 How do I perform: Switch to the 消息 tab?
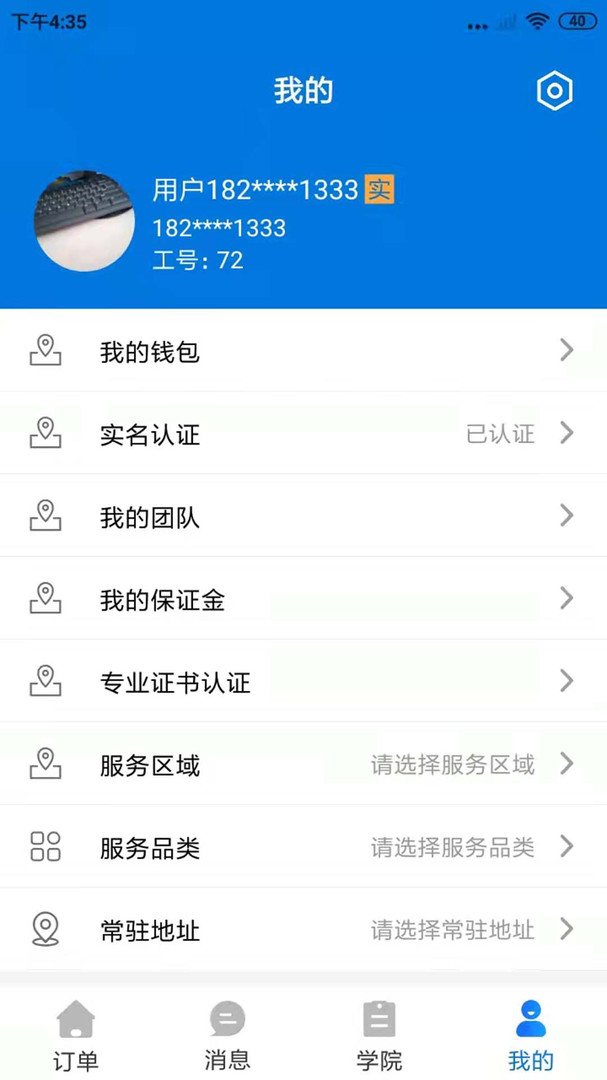coord(227,1035)
